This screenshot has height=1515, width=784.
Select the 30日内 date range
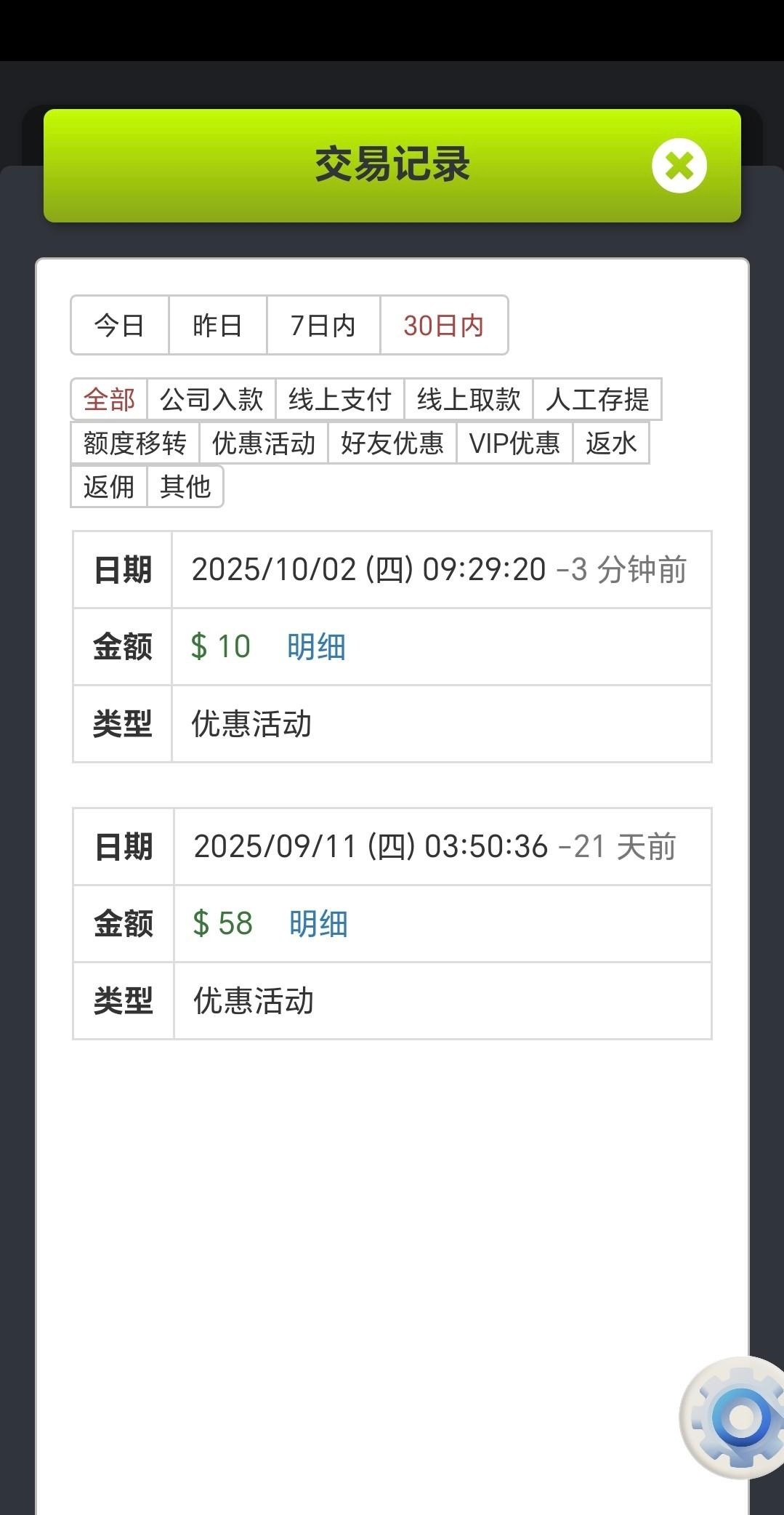(444, 325)
